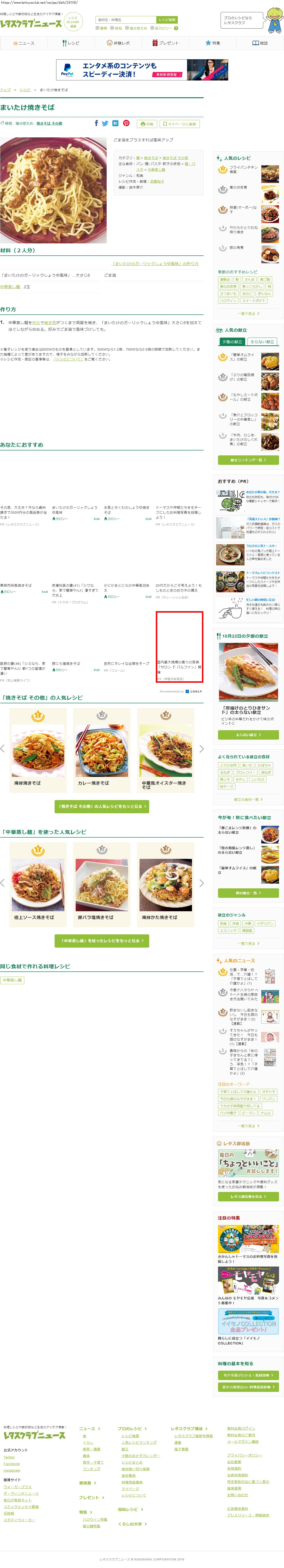Viewport: 284px width, 1568px height.
Task: Open the ニュース navigation tab
Action: (24, 43)
